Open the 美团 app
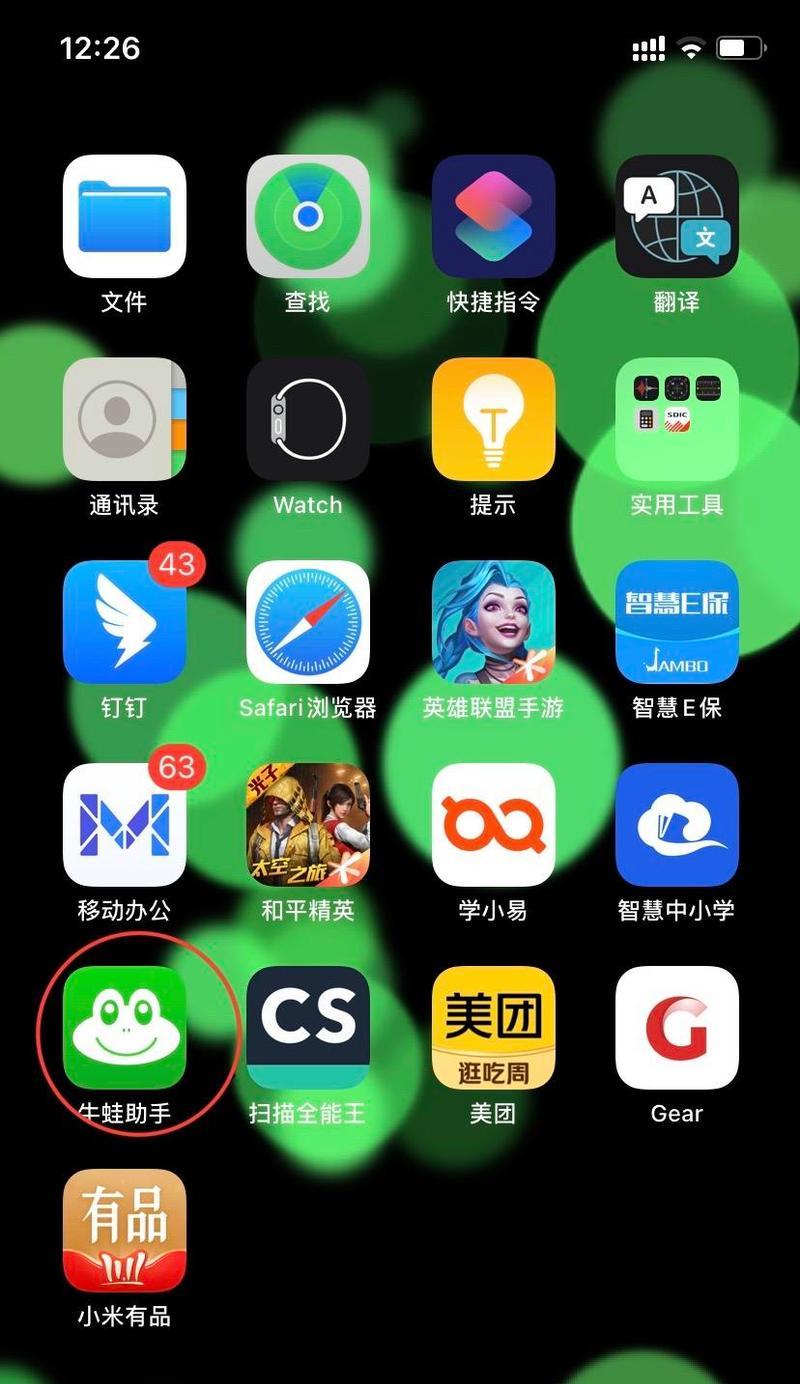The width and height of the screenshot is (800, 1384). pos(493,1028)
